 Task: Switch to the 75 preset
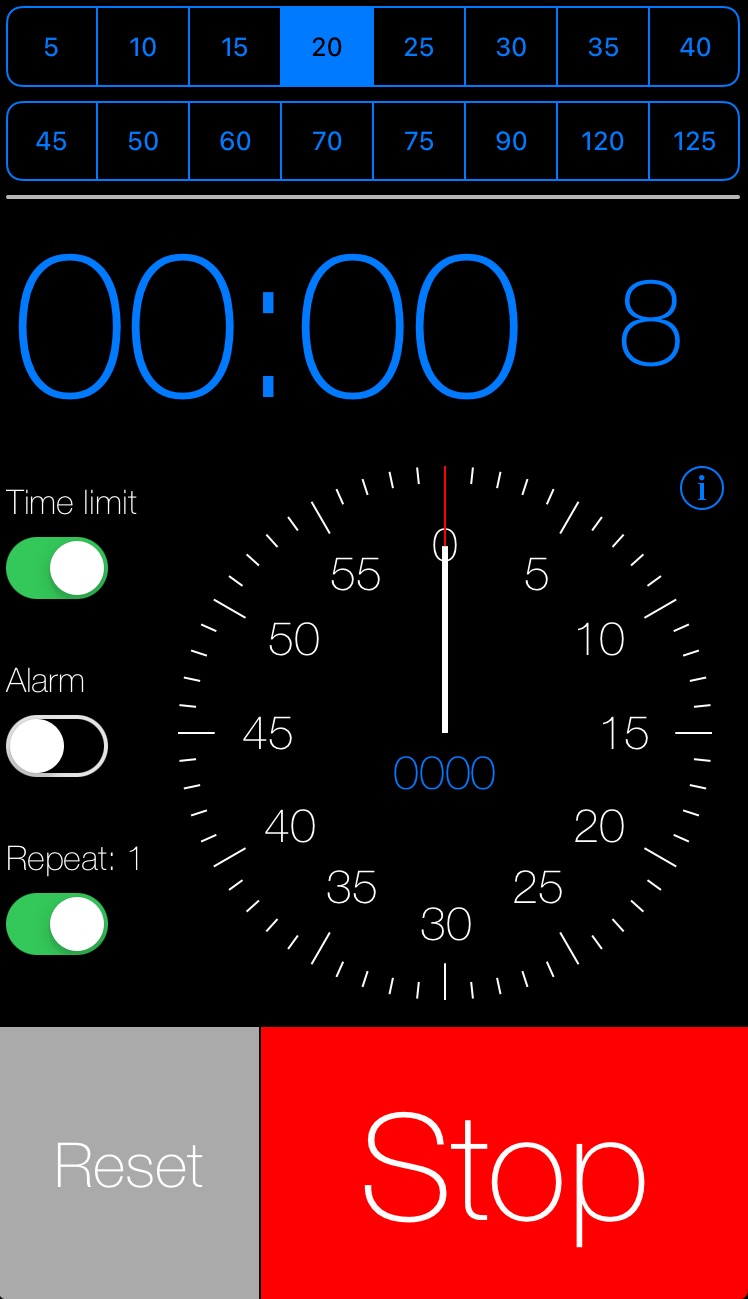pos(419,141)
